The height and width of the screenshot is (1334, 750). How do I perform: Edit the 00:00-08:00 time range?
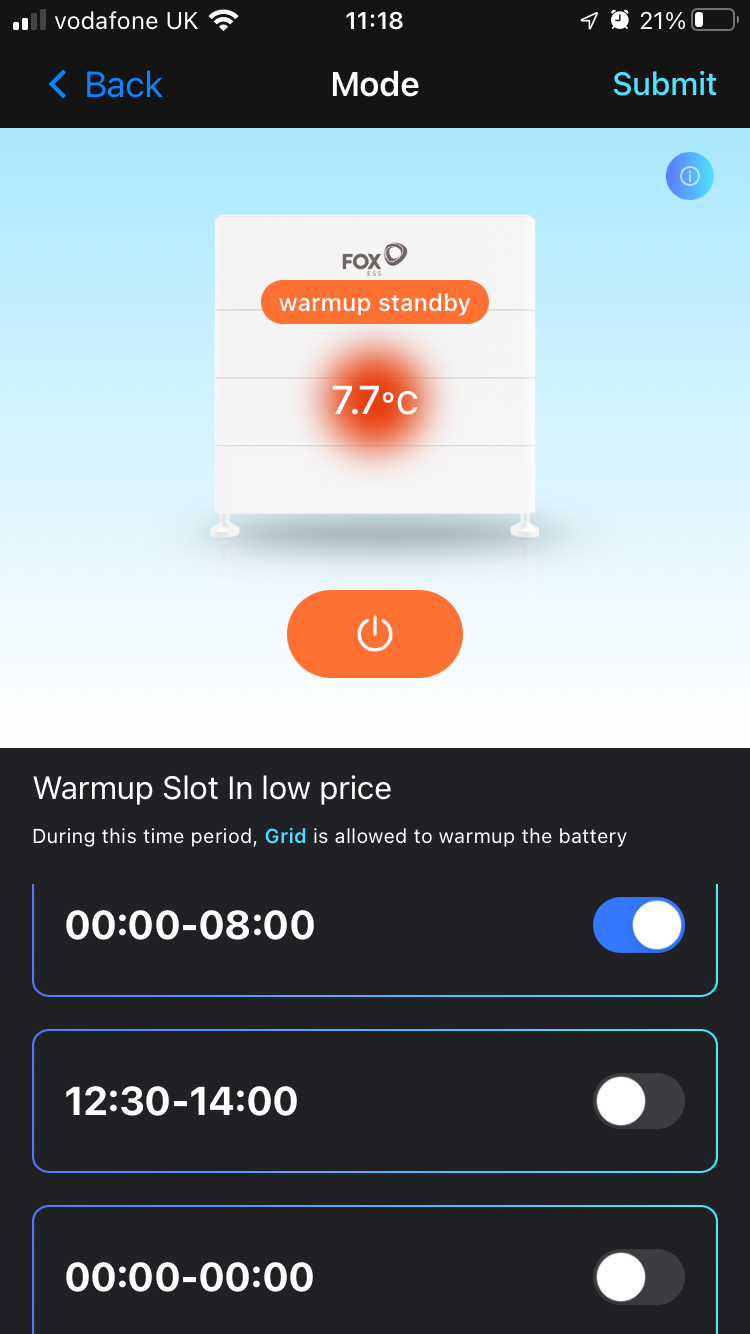190,925
